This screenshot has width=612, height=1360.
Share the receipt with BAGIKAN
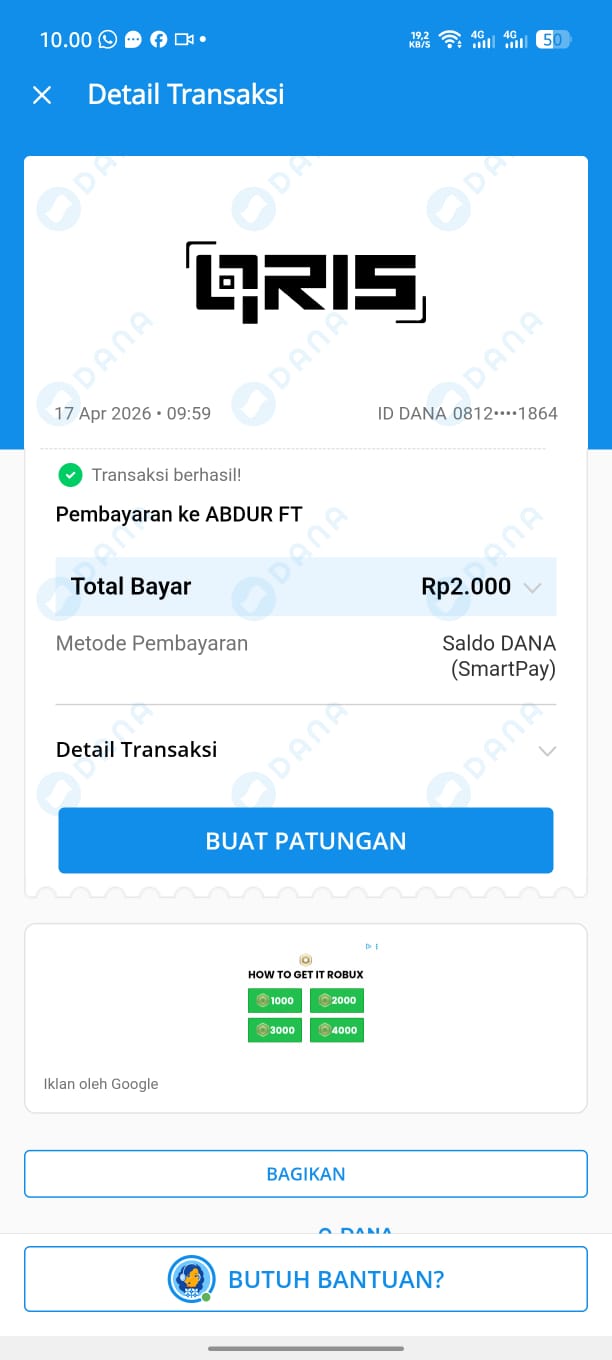click(306, 1174)
